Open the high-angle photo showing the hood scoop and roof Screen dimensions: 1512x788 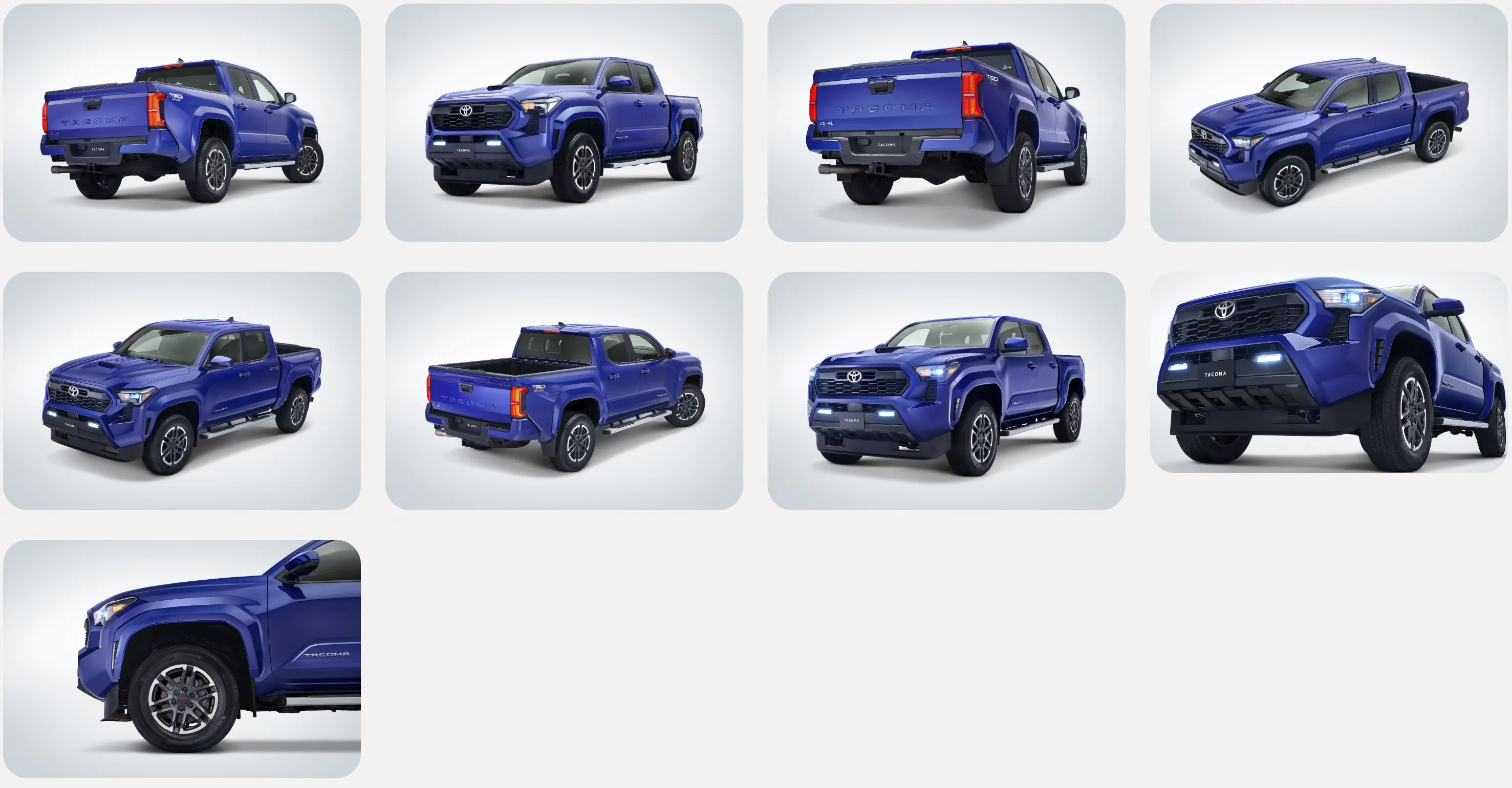click(x=1328, y=123)
